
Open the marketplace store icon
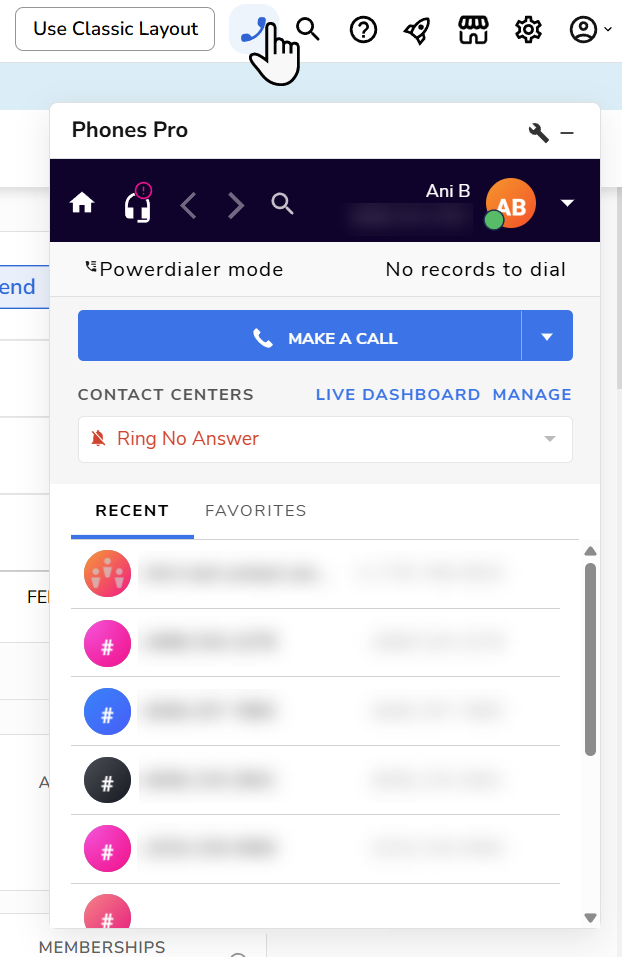point(473,30)
